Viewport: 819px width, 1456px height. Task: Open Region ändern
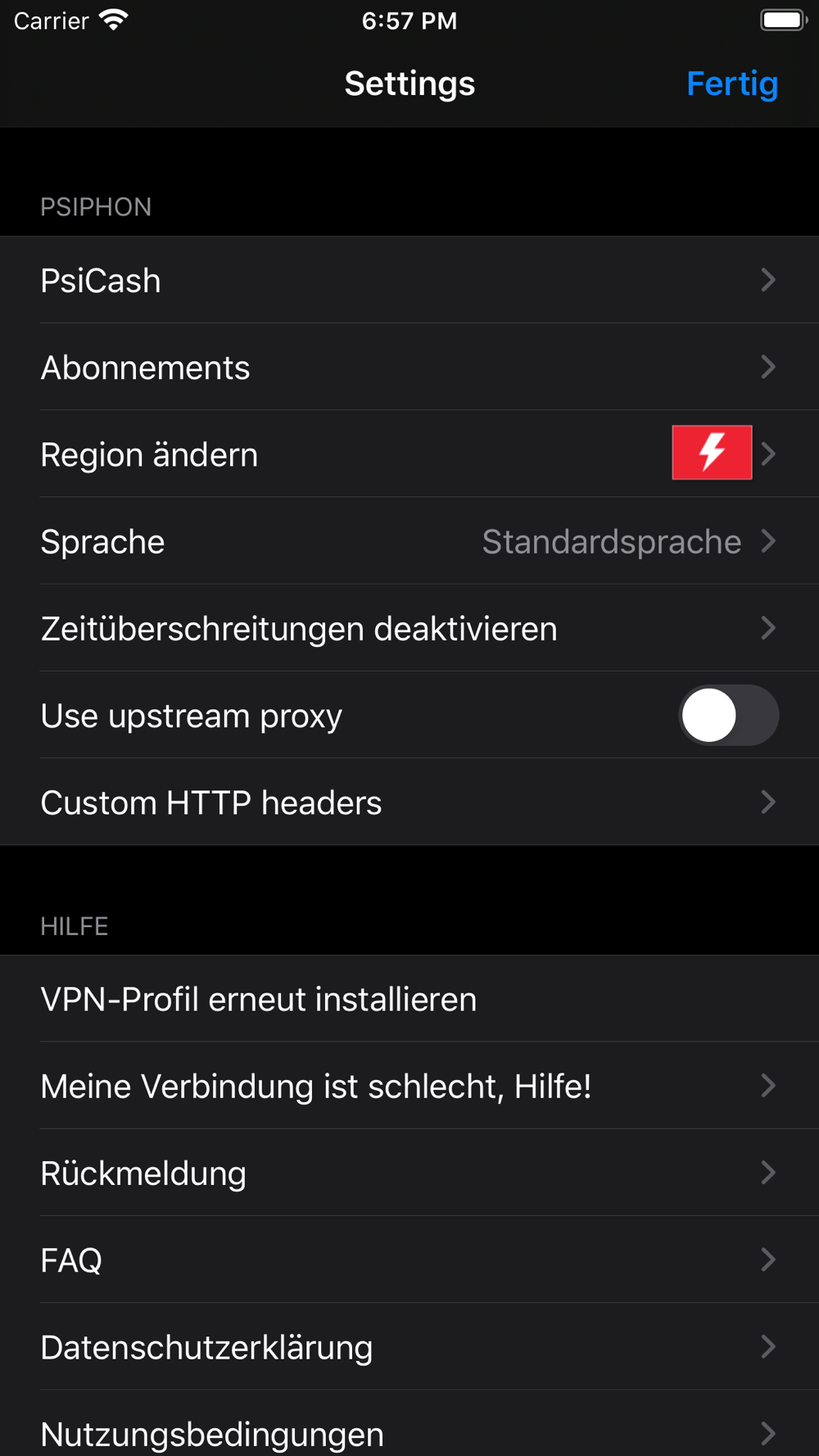click(x=409, y=454)
